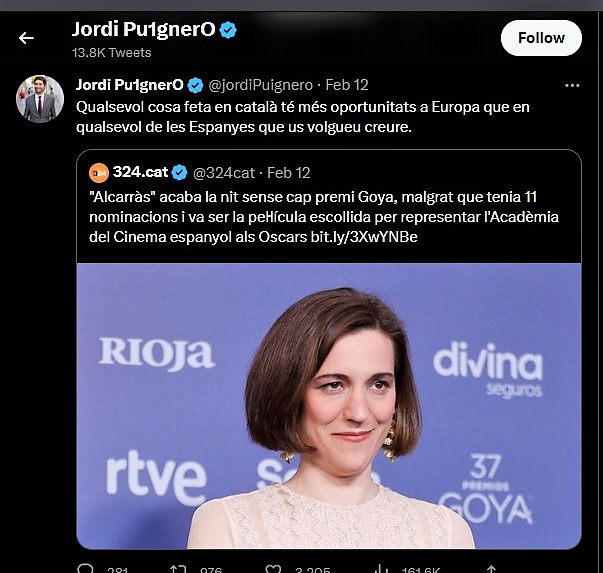Follow Jordi Puignero

tap(541, 38)
